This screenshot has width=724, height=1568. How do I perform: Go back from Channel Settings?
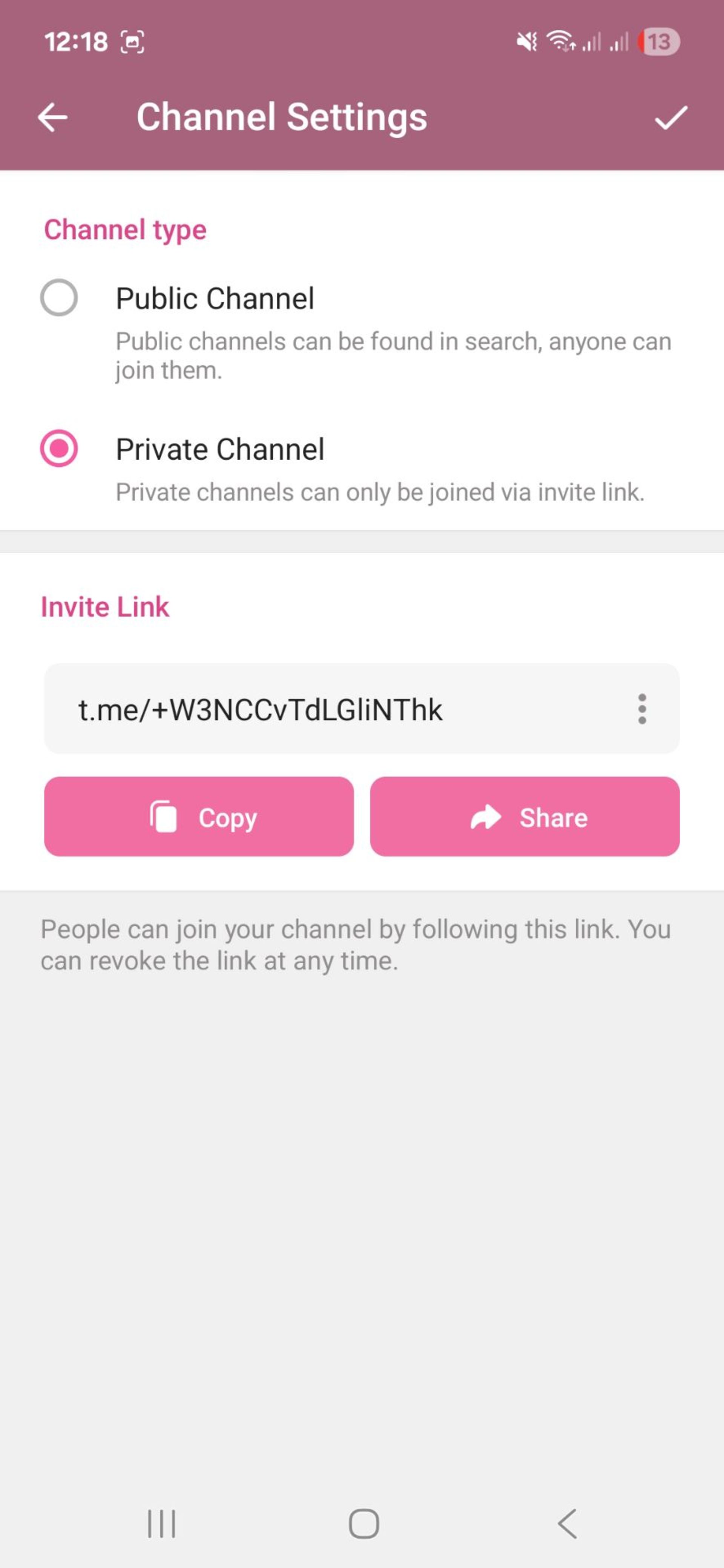(x=53, y=118)
